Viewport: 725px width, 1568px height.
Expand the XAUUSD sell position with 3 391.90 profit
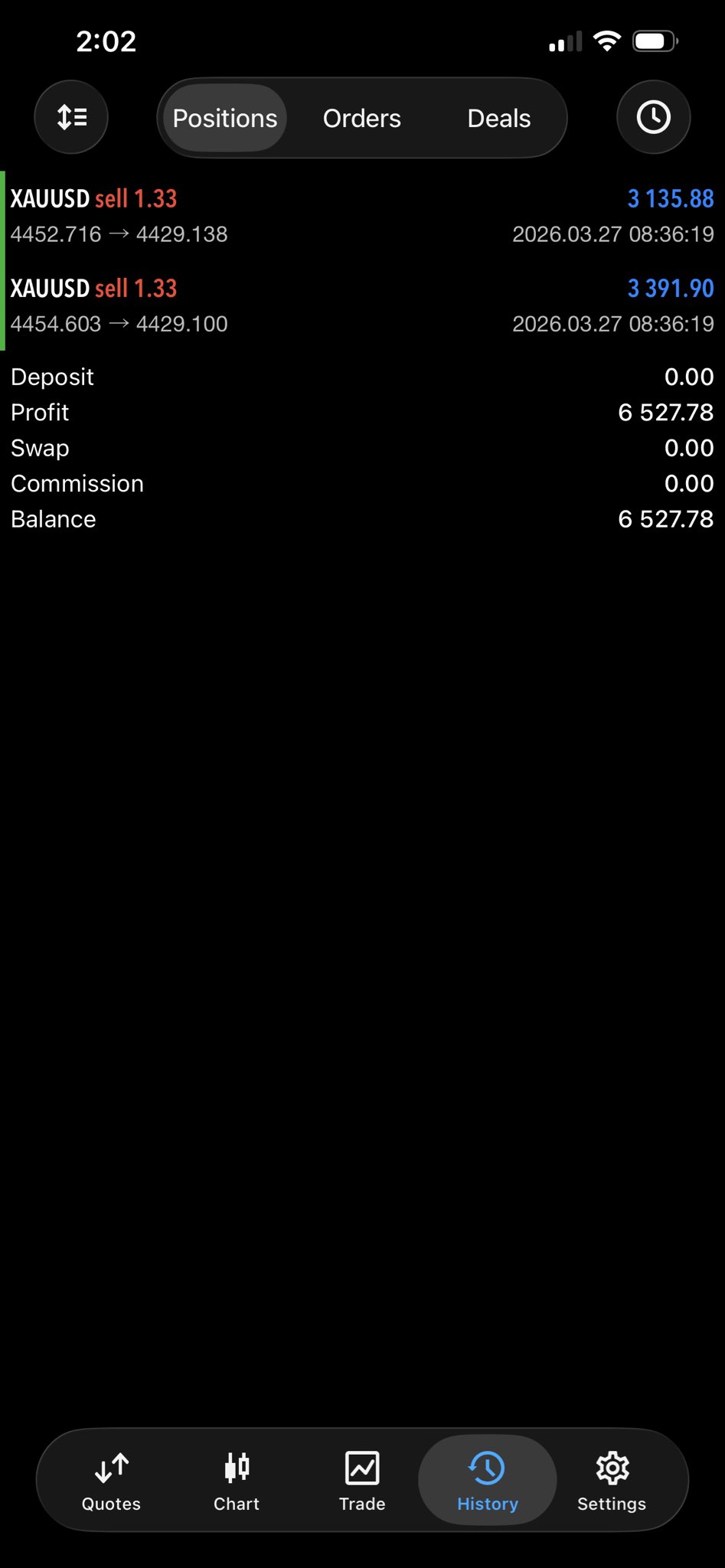pyautogui.click(x=361, y=305)
